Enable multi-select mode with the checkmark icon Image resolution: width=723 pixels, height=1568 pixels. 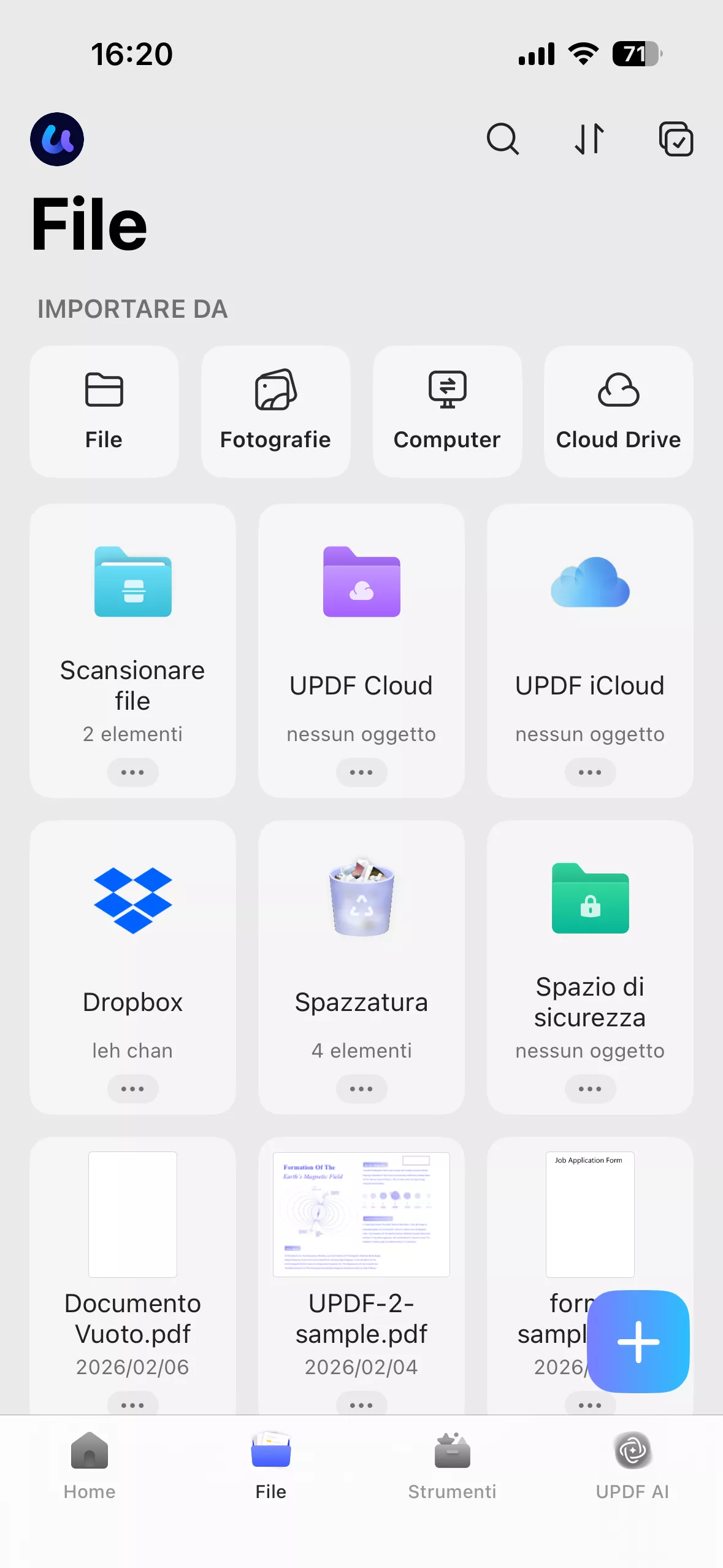click(676, 139)
